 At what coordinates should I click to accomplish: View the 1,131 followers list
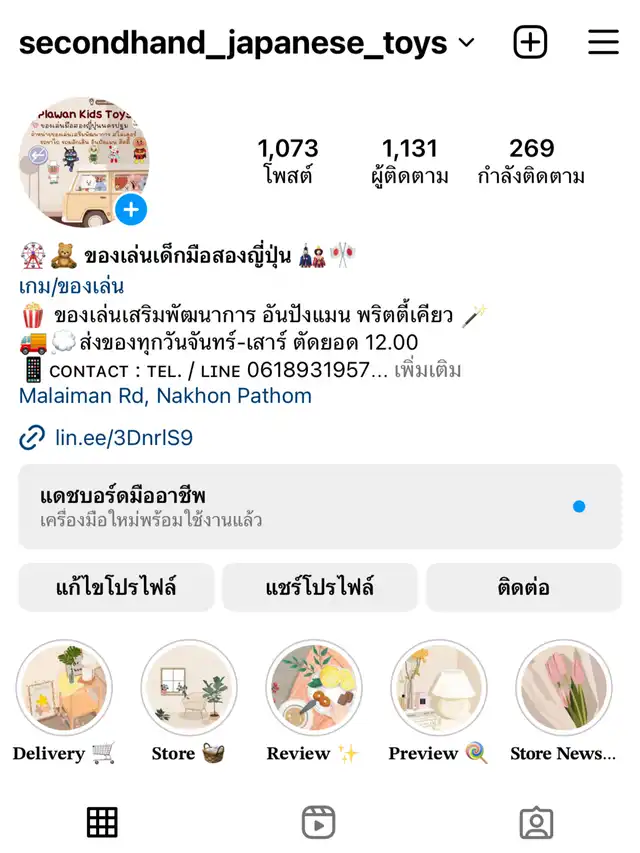point(409,161)
